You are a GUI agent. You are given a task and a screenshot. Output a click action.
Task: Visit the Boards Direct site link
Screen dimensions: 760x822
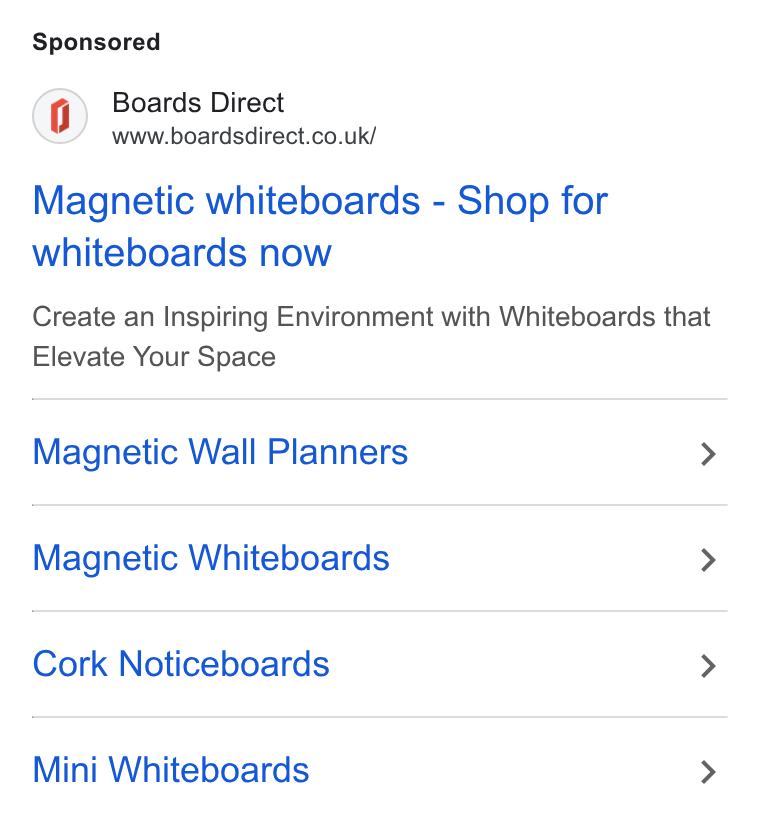[x=244, y=136]
